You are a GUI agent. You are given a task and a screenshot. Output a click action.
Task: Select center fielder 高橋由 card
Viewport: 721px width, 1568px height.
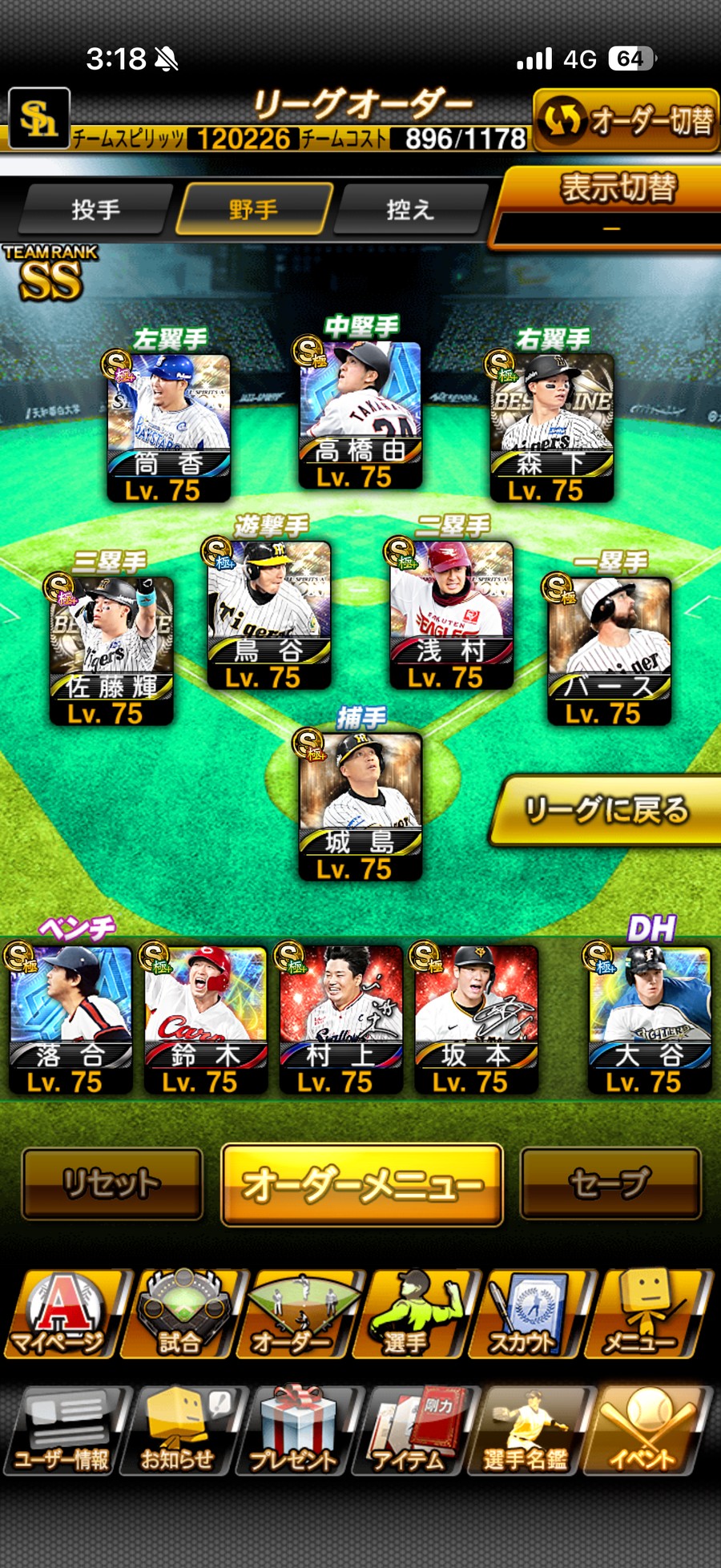[360, 415]
